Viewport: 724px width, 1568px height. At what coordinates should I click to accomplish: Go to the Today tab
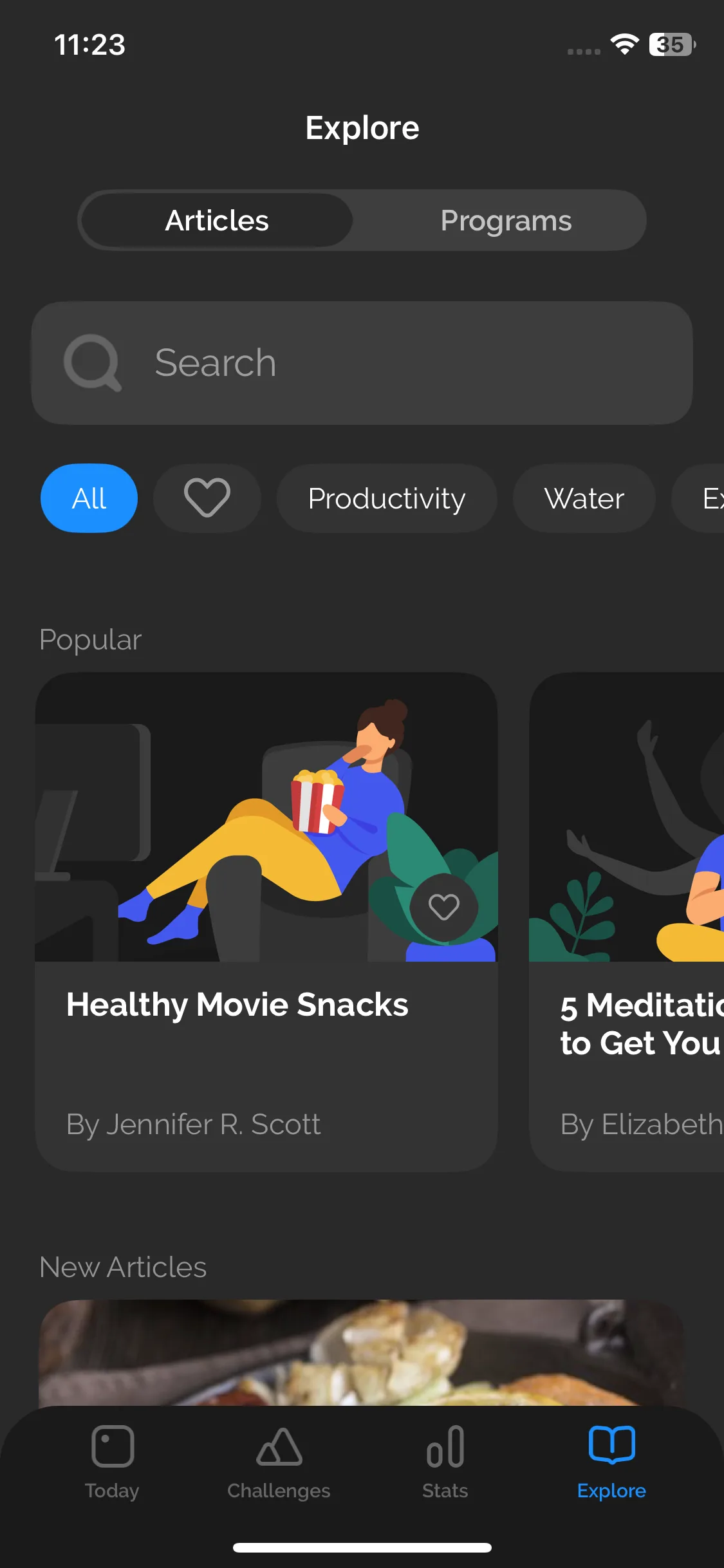click(x=112, y=1462)
